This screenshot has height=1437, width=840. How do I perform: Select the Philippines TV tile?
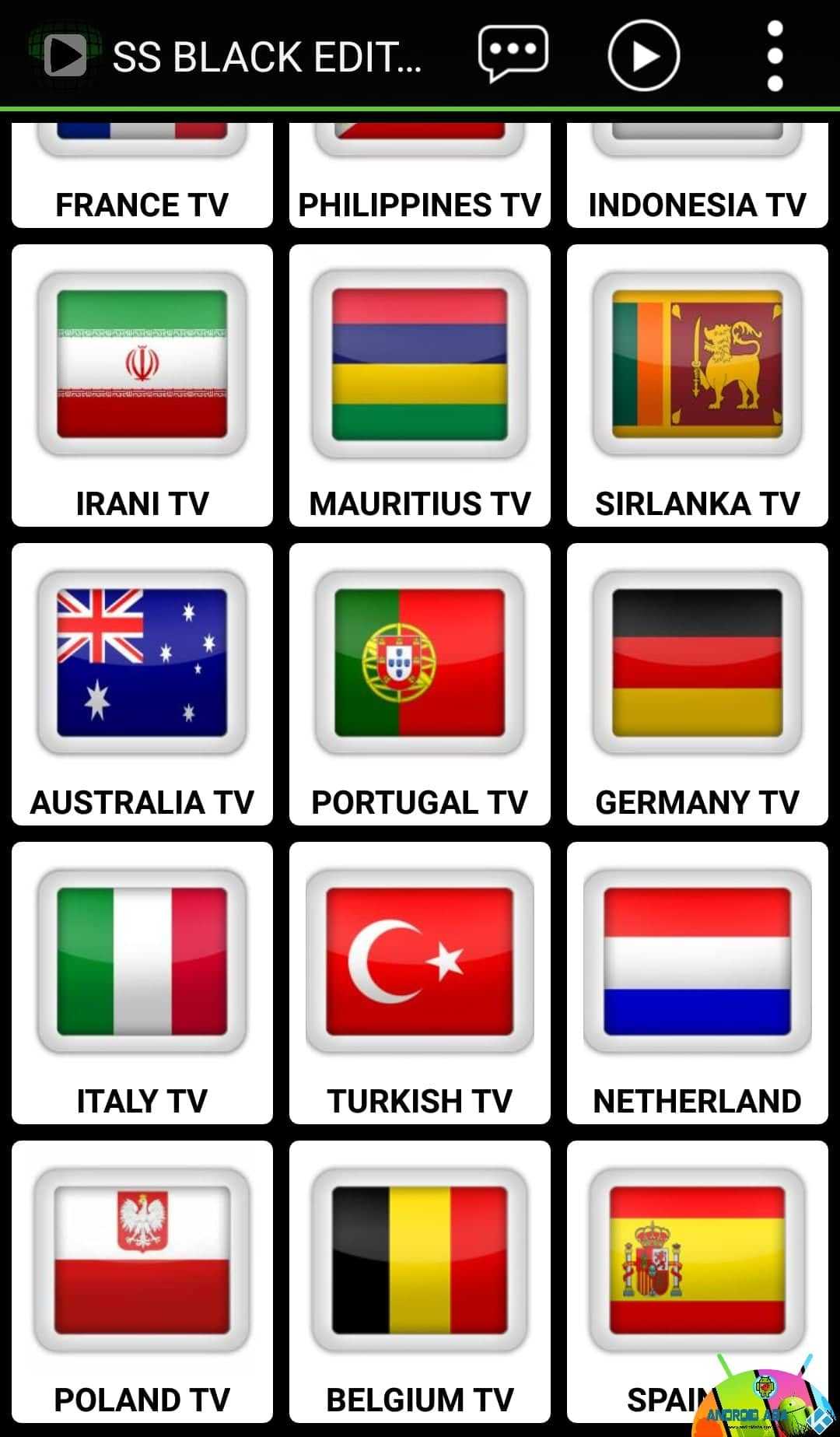point(420,175)
